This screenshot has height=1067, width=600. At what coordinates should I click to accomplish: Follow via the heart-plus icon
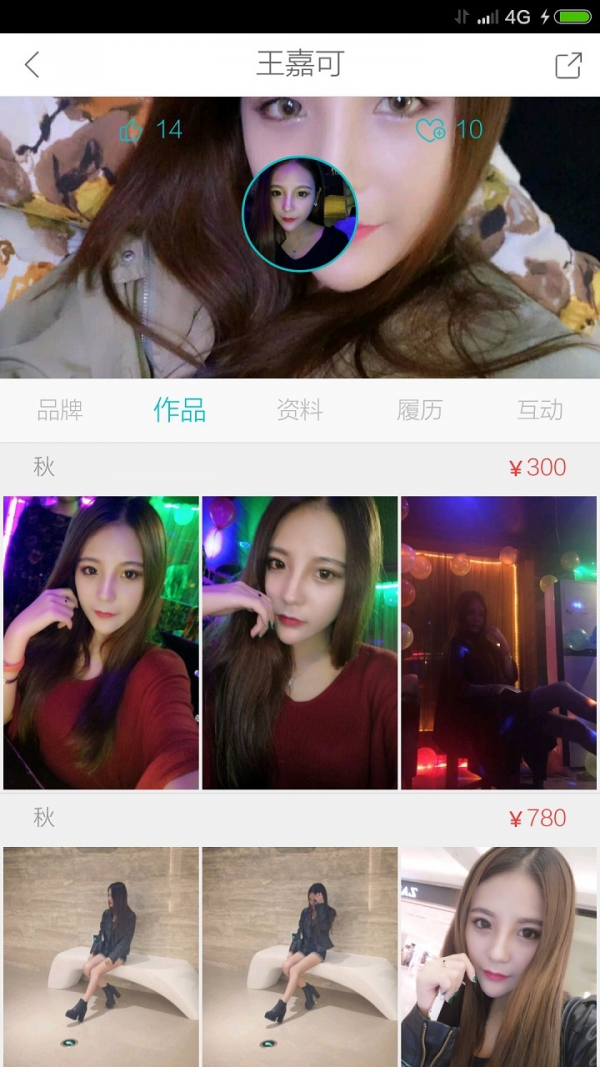pos(431,130)
